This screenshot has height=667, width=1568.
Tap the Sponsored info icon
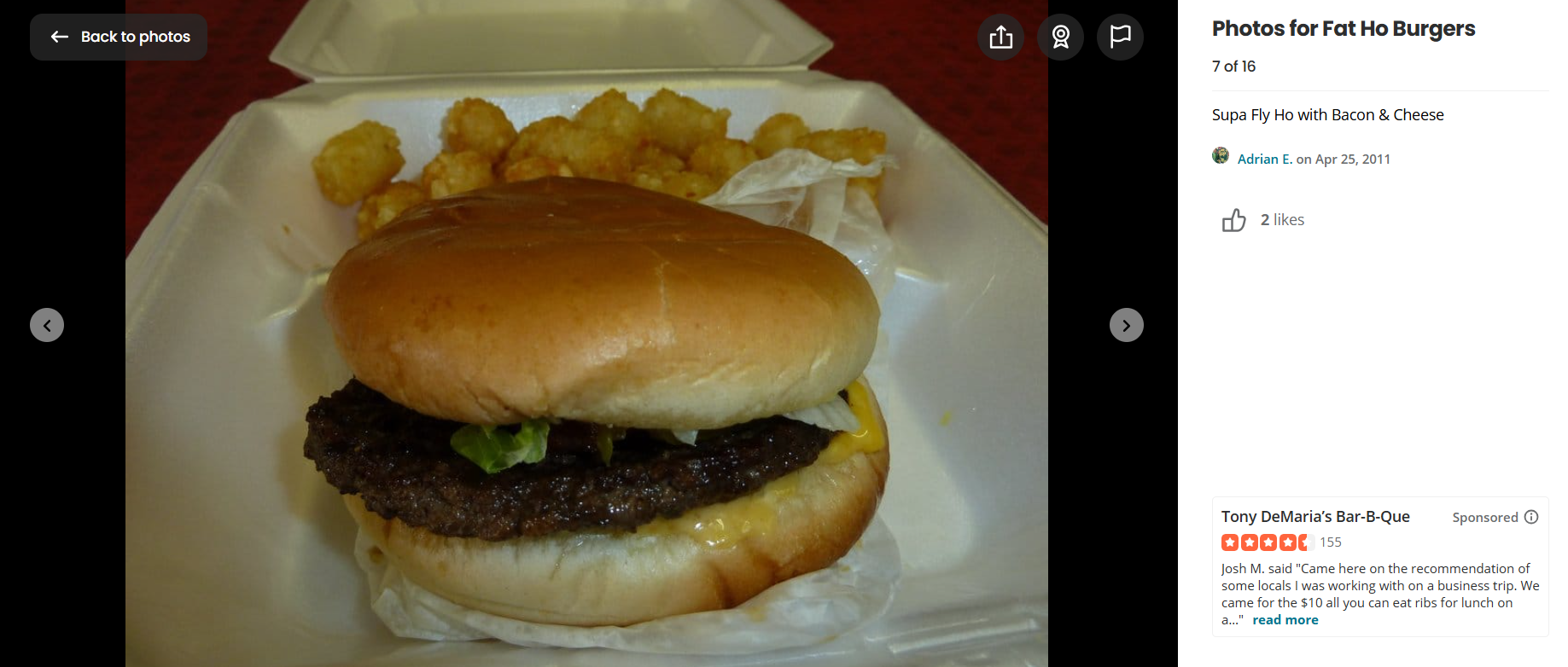click(x=1531, y=517)
